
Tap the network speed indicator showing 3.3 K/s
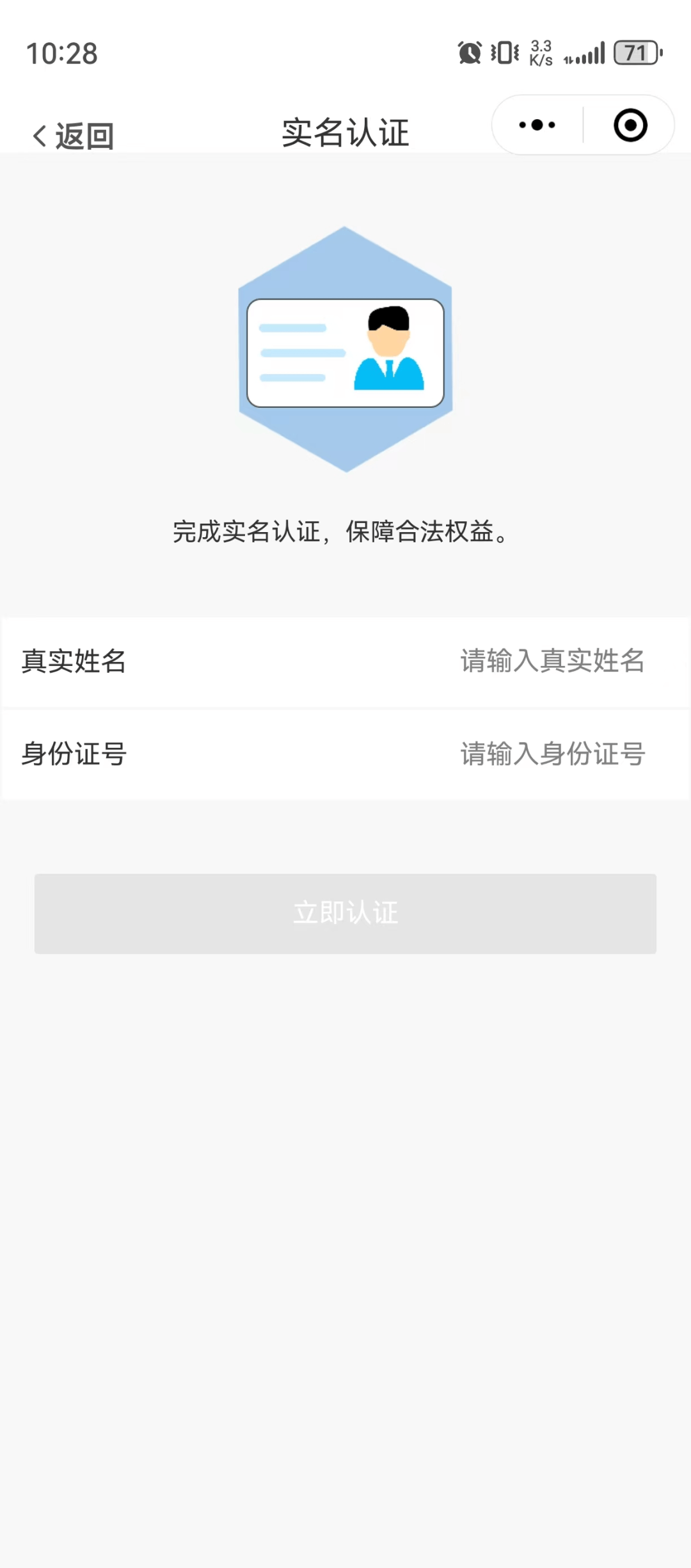click(541, 53)
